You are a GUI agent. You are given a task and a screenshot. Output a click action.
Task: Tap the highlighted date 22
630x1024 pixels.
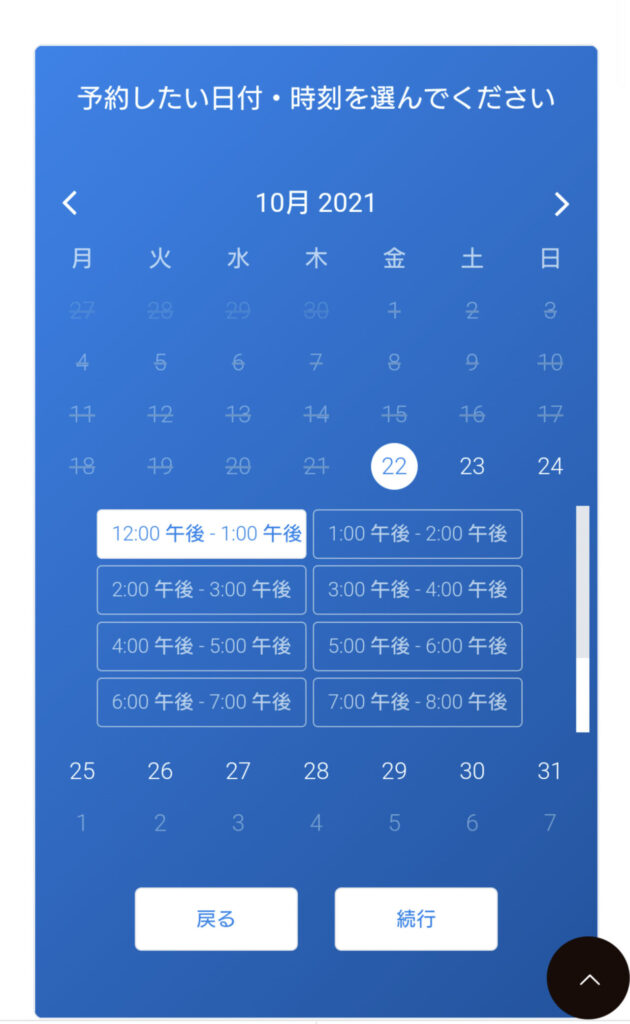click(394, 466)
